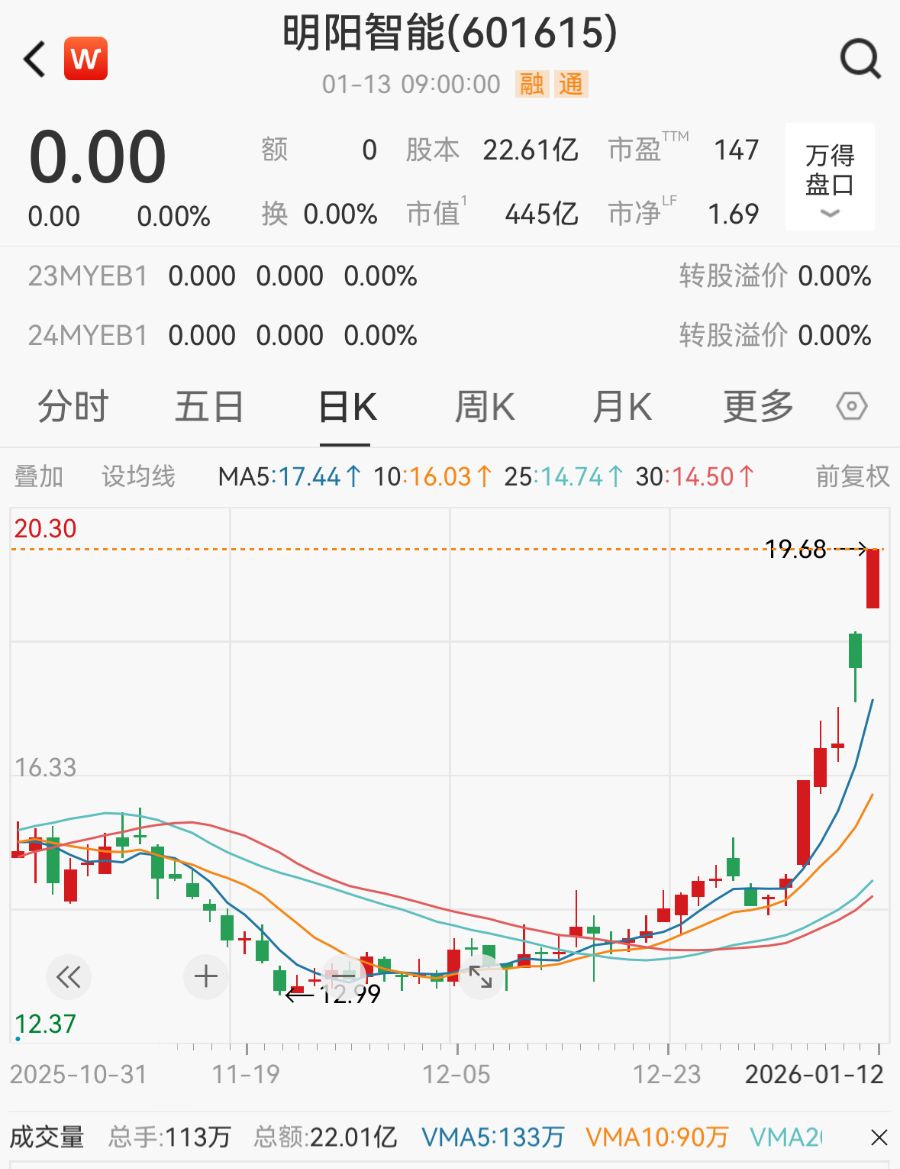Open the 更多 chart period options

[758, 407]
